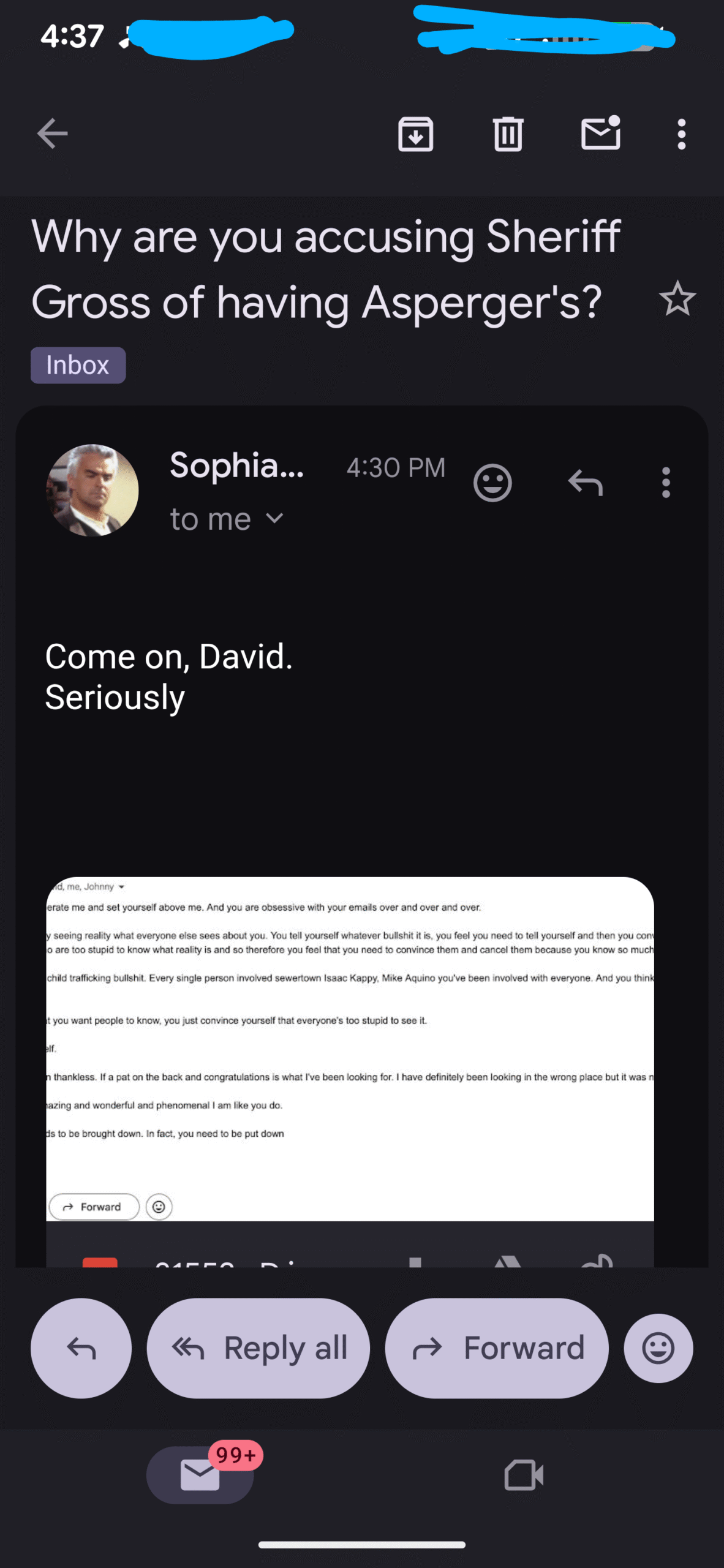
Task: Open the top bar overflow menu
Action: coord(681,134)
